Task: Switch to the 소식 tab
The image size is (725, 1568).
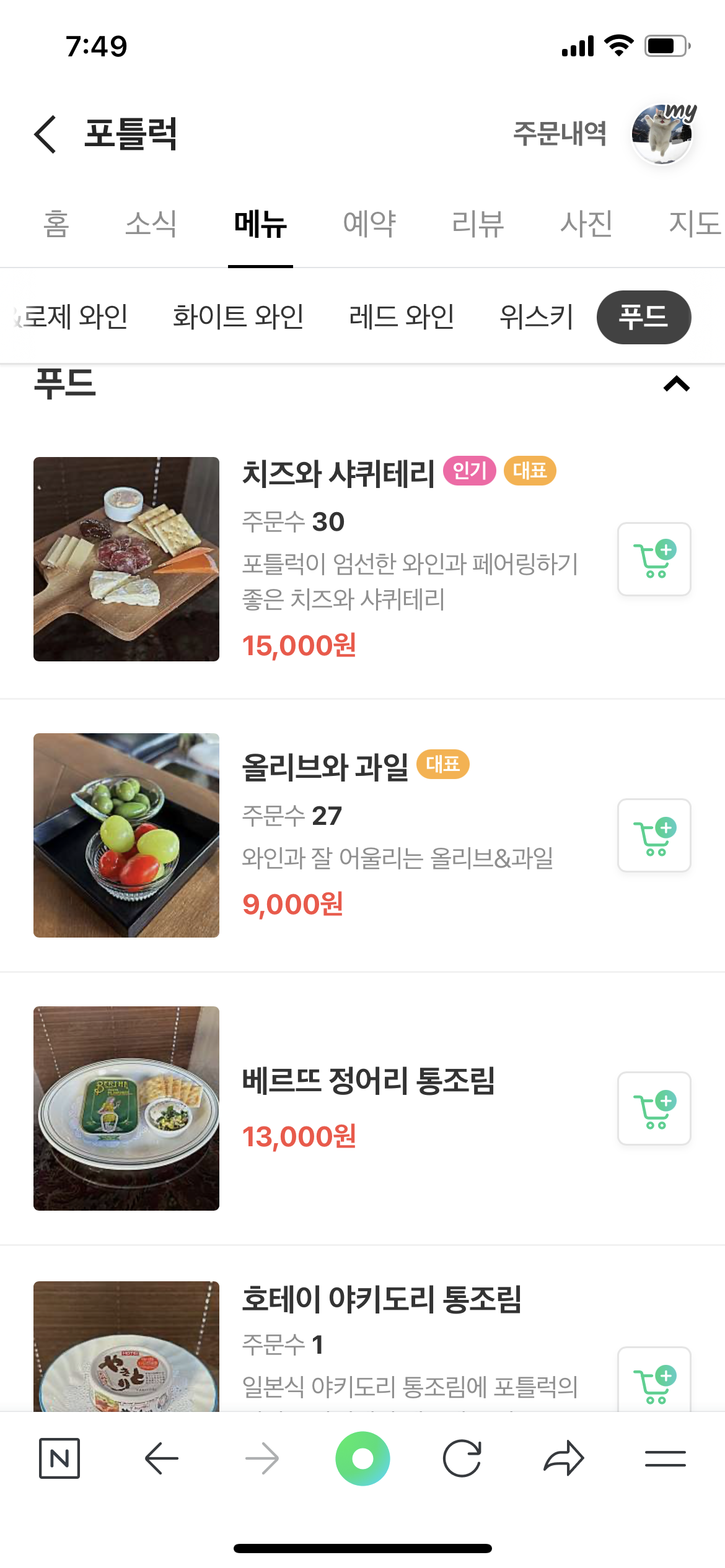Action: click(x=151, y=224)
